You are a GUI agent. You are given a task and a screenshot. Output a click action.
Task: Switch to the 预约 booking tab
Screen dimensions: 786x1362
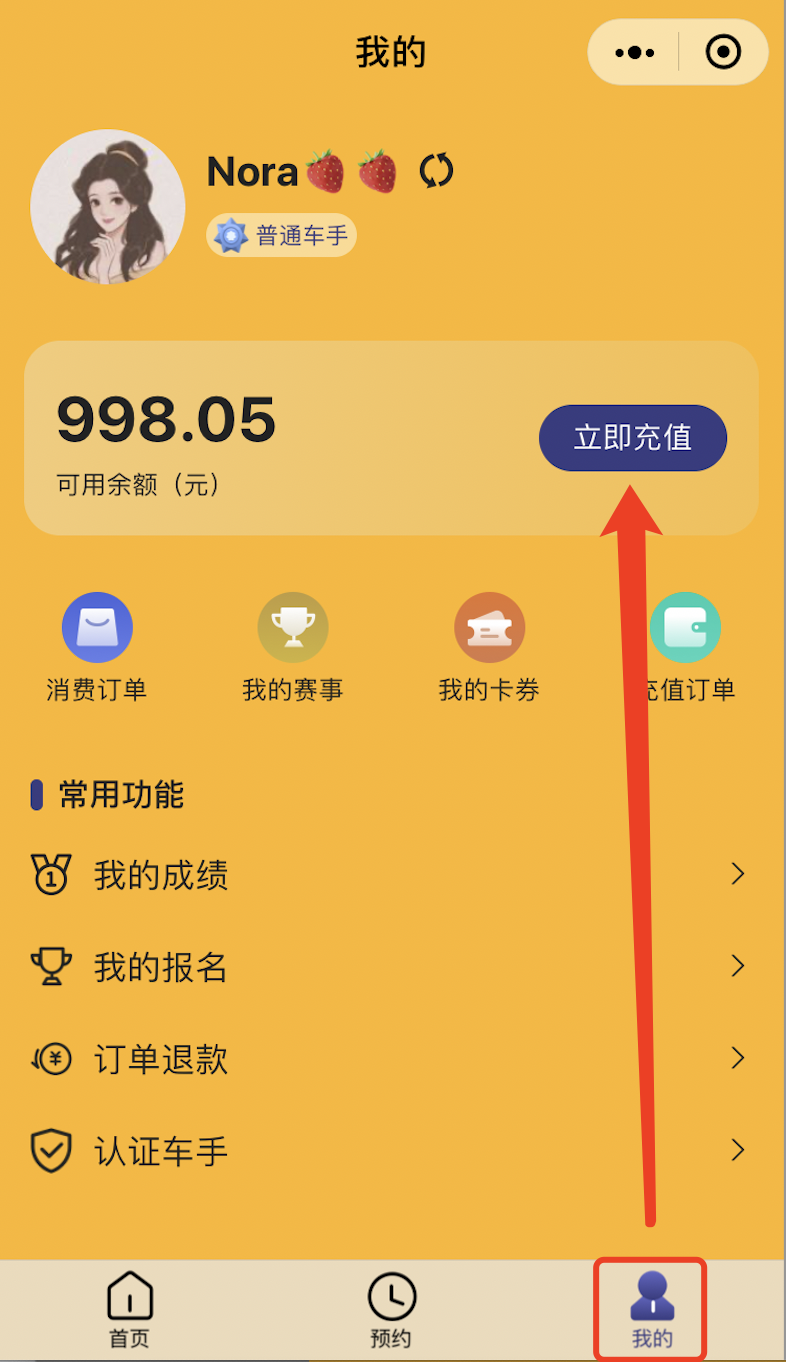point(391,1310)
